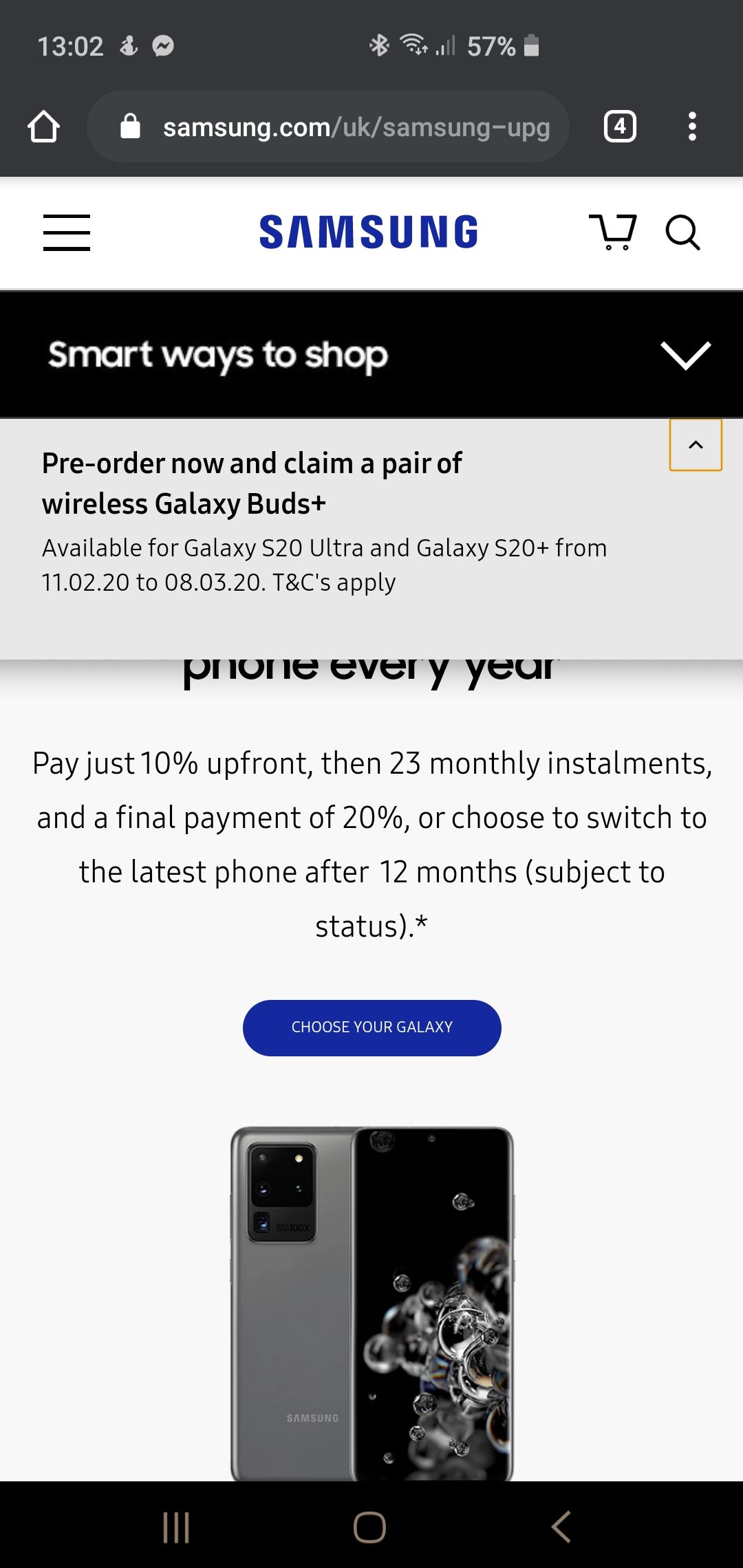View the shopping cart
743x1568 pixels.
pyautogui.click(x=612, y=232)
